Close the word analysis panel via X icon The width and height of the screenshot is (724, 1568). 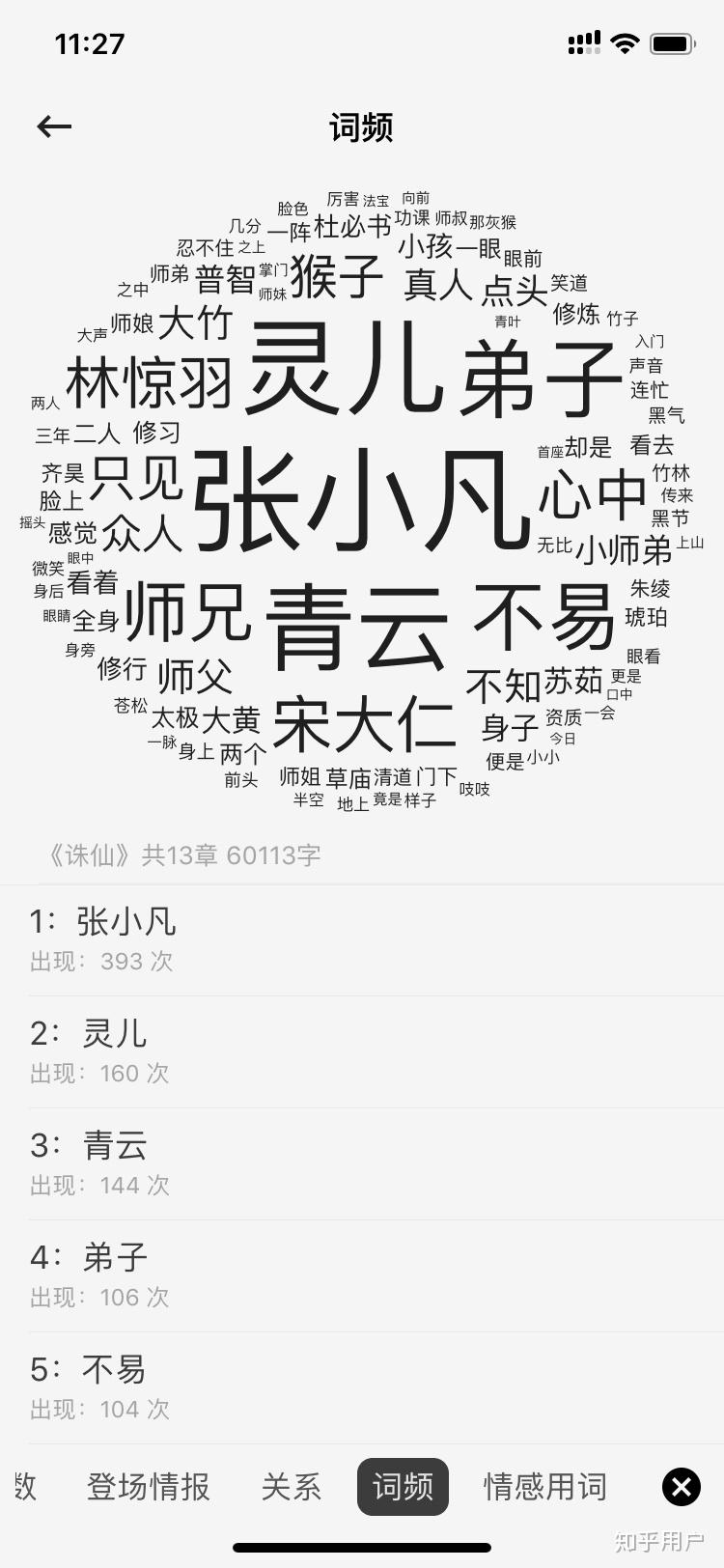[681, 1487]
